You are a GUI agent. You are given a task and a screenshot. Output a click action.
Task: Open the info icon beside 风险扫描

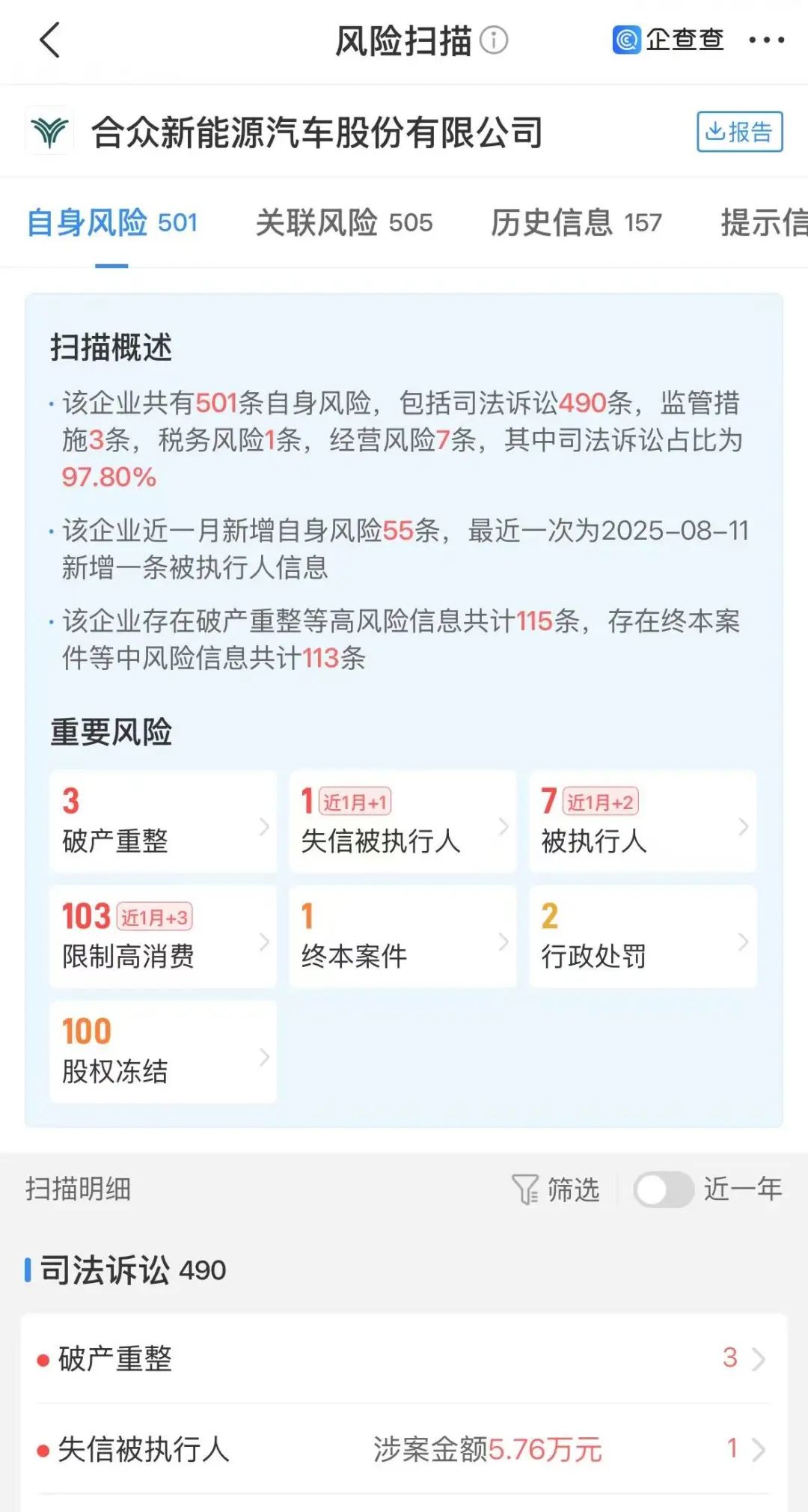(494, 40)
